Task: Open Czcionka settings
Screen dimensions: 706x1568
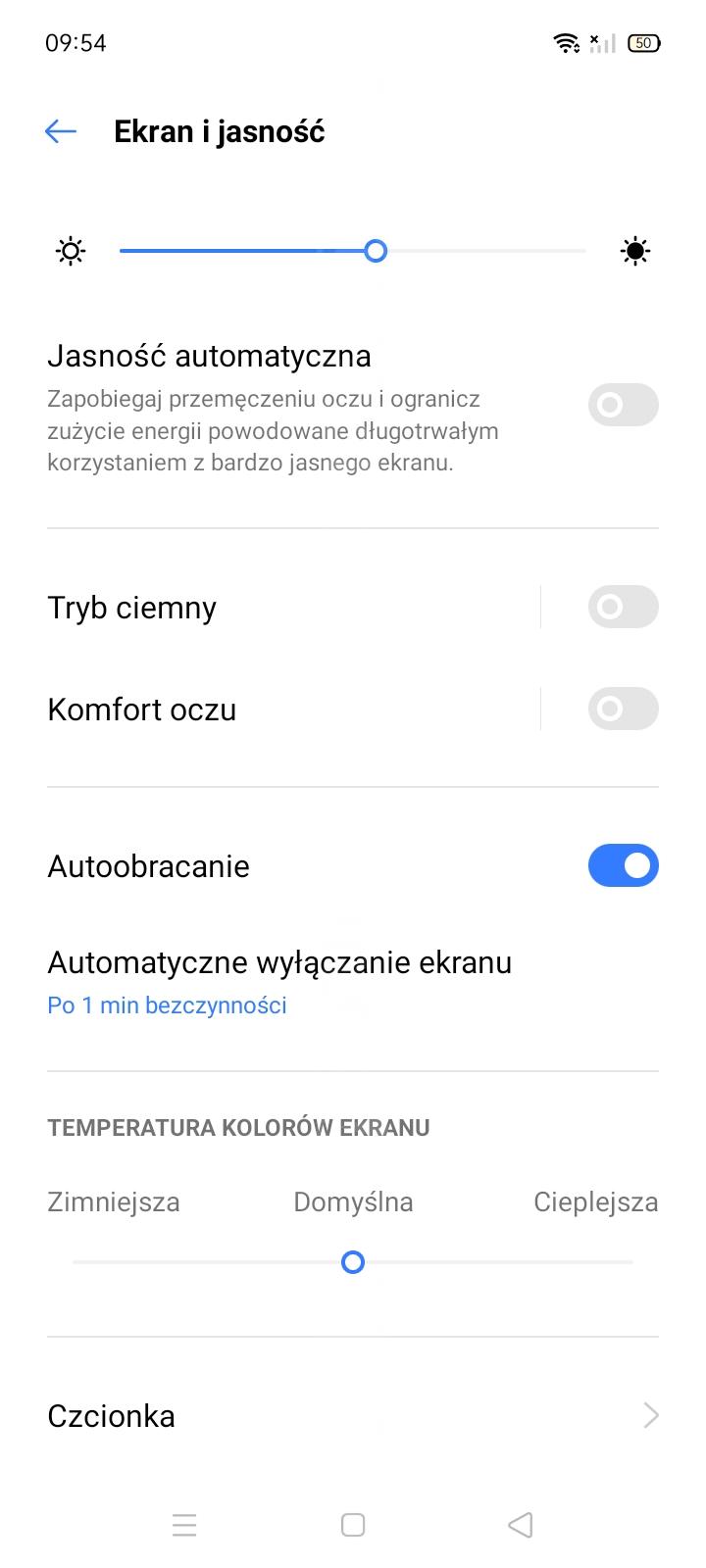Action: click(x=353, y=1415)
